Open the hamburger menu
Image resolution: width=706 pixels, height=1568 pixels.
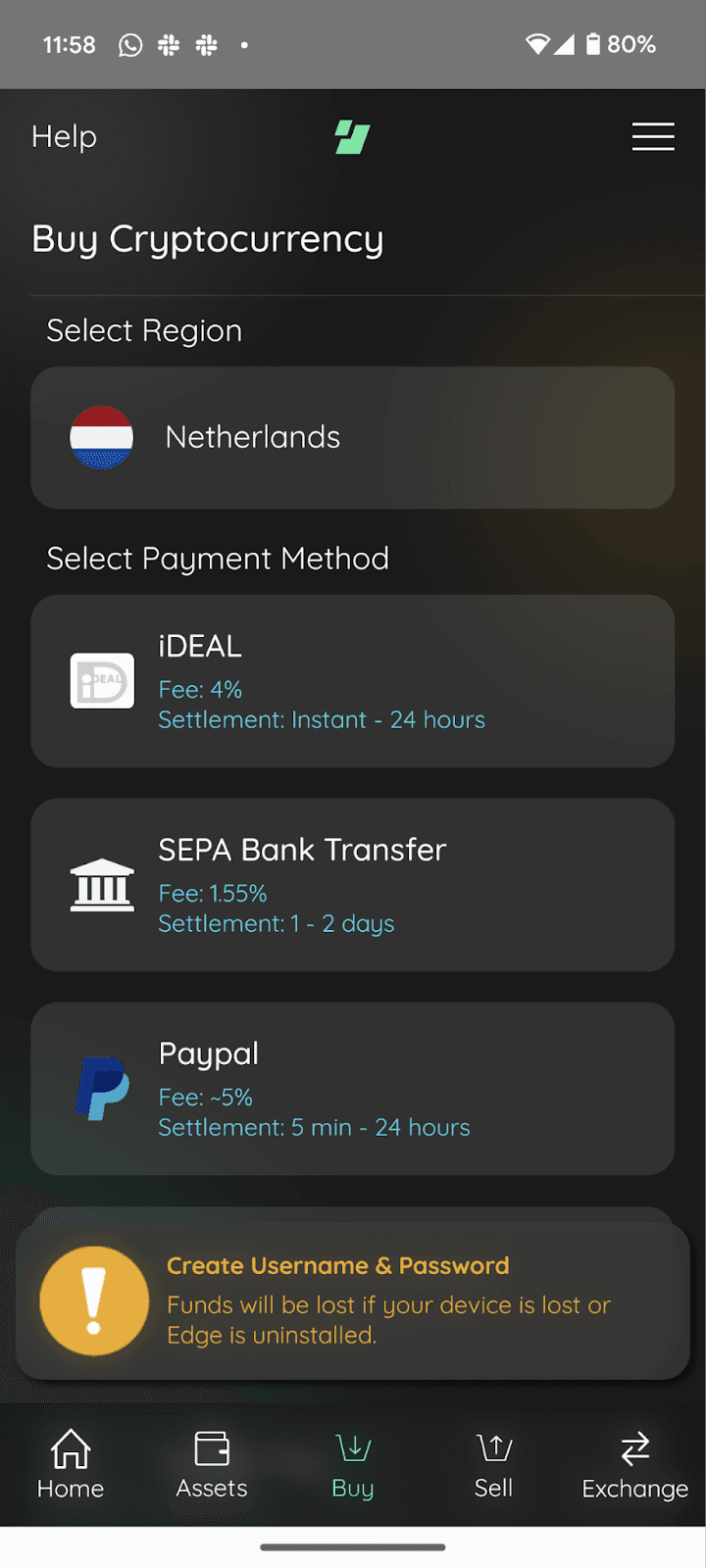point(653,137)
